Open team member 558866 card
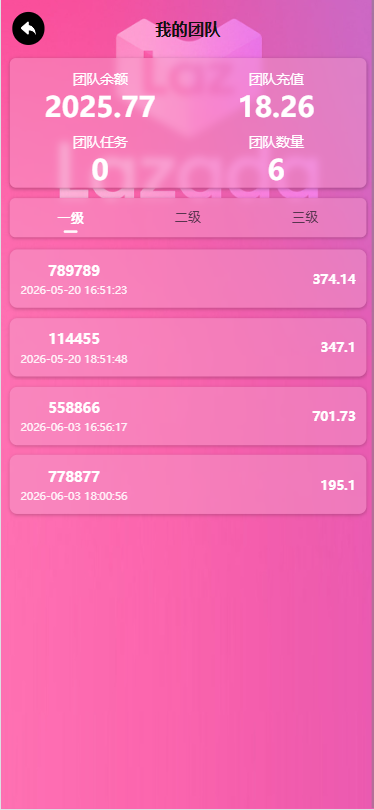 (188, 416)
